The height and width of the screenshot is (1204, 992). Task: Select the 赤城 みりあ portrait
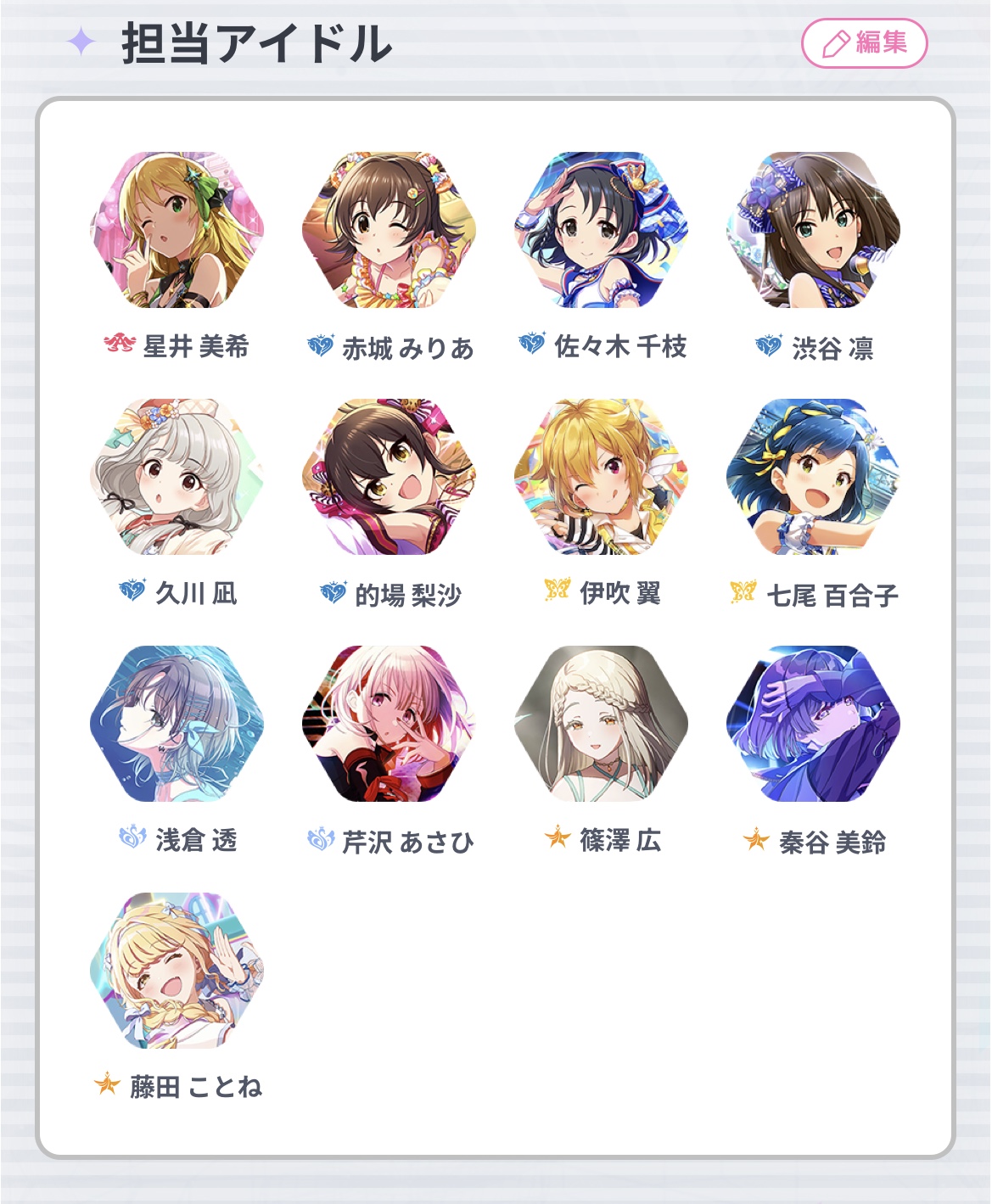pyautogui.click(x=390, y=230)
